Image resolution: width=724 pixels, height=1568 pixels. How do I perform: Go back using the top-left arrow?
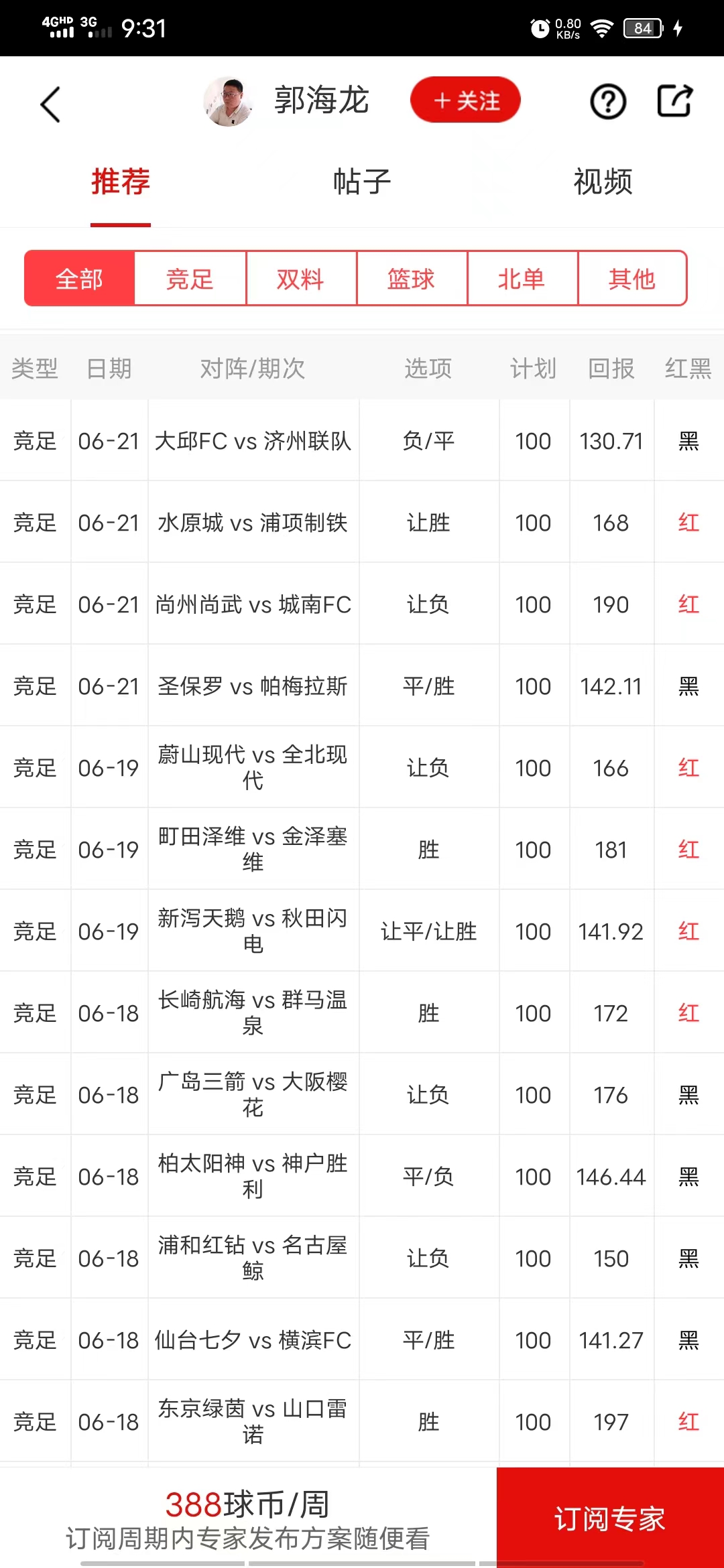[x=51, y=105]
